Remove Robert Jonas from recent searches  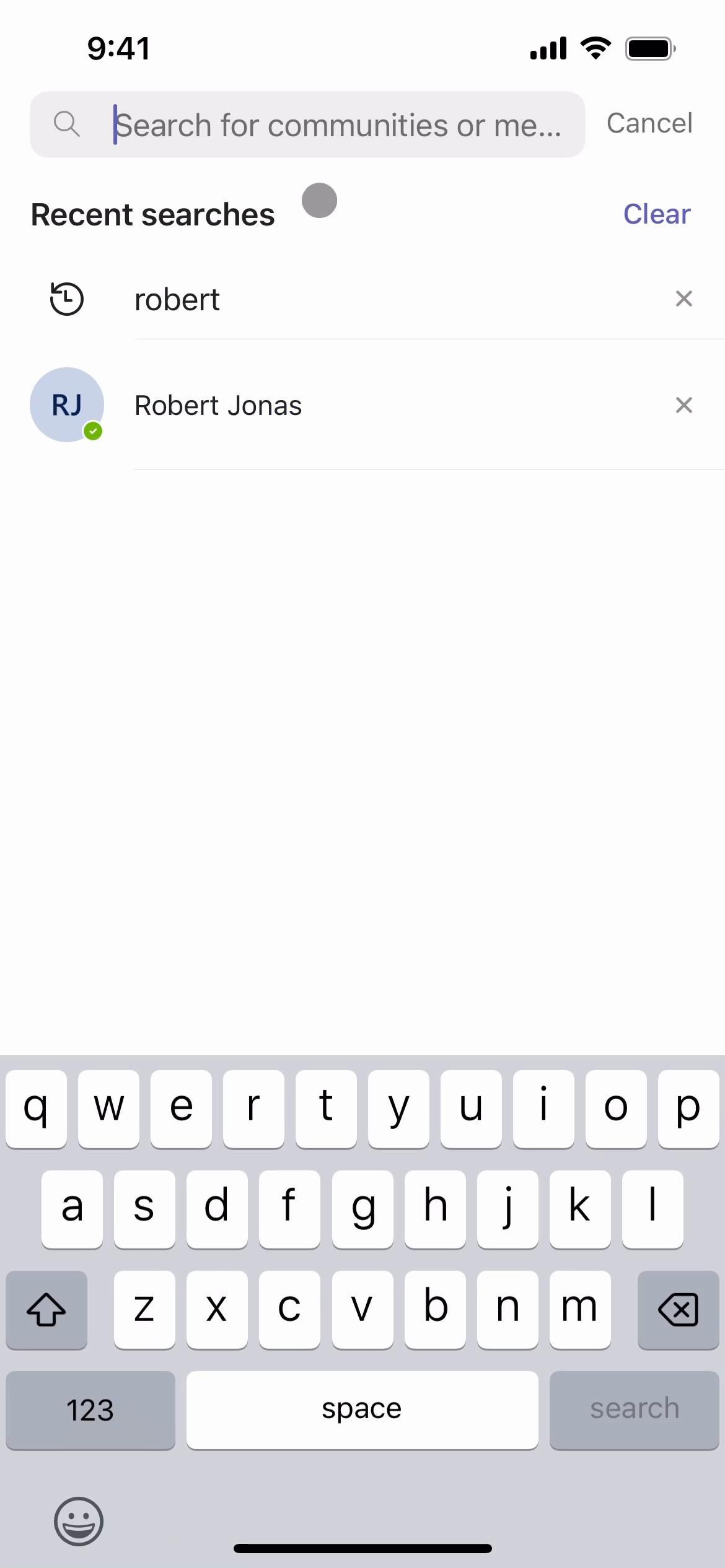[x=683, y=406]
